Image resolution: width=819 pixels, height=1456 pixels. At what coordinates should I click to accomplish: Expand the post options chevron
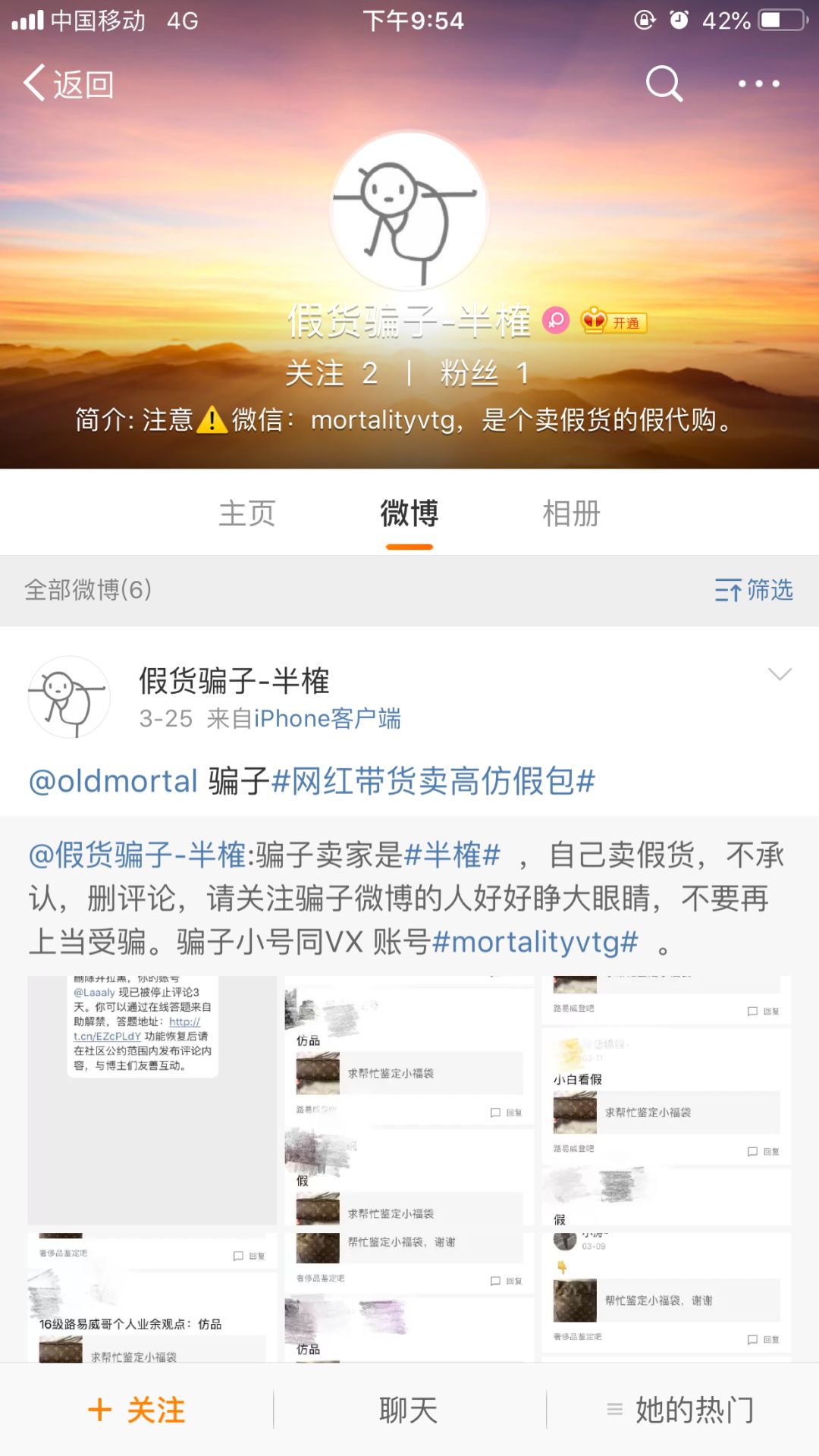(780, 674)
